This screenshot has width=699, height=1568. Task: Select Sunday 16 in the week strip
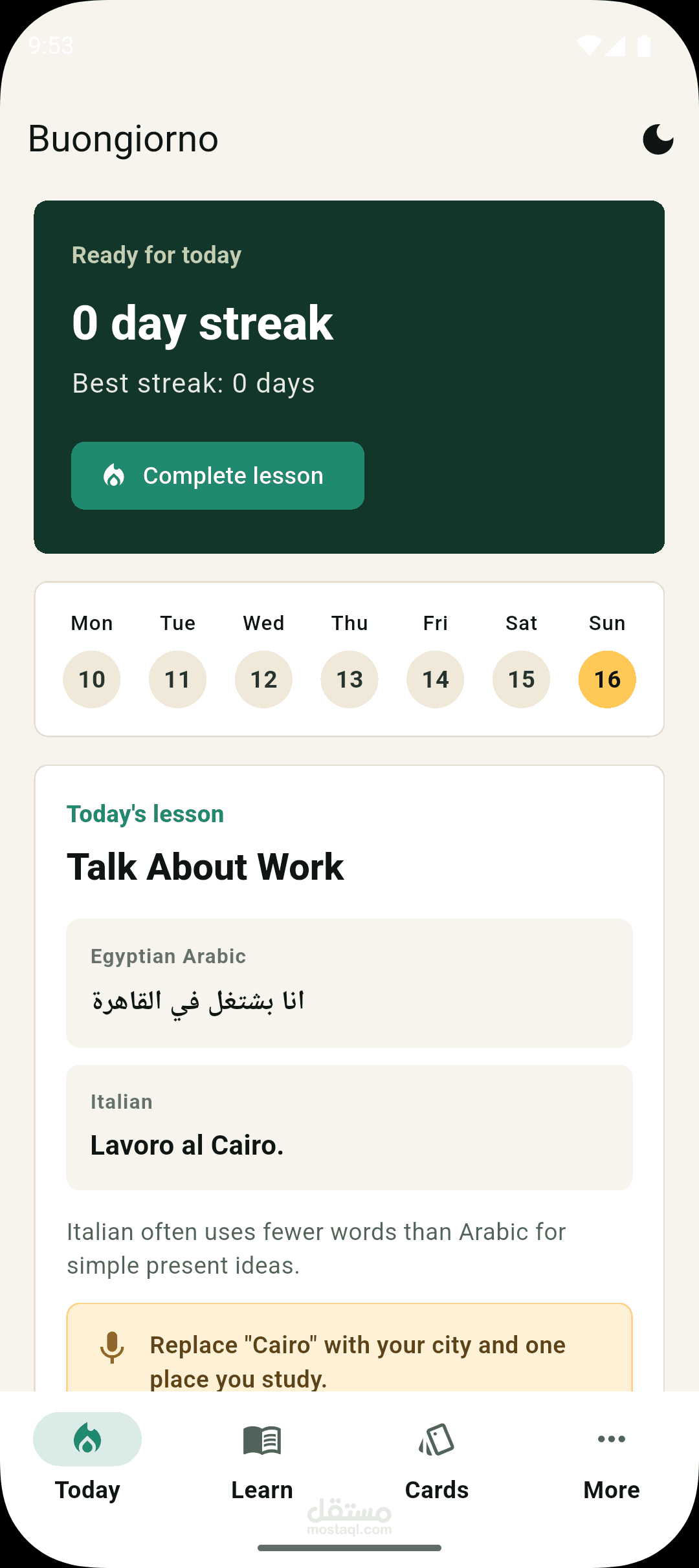point(607,679)
